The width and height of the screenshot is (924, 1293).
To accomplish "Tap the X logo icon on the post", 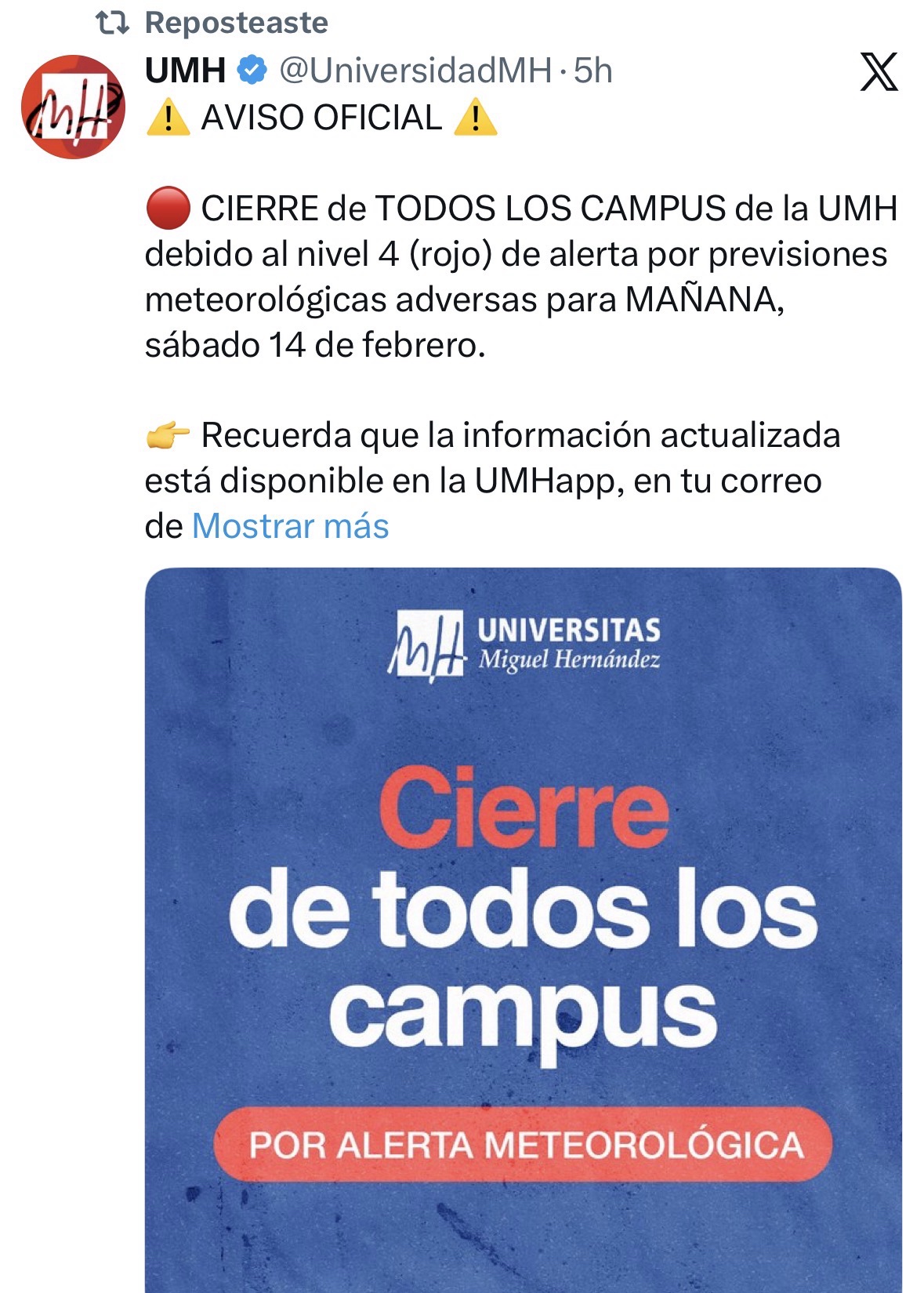I will coord(879,72).
